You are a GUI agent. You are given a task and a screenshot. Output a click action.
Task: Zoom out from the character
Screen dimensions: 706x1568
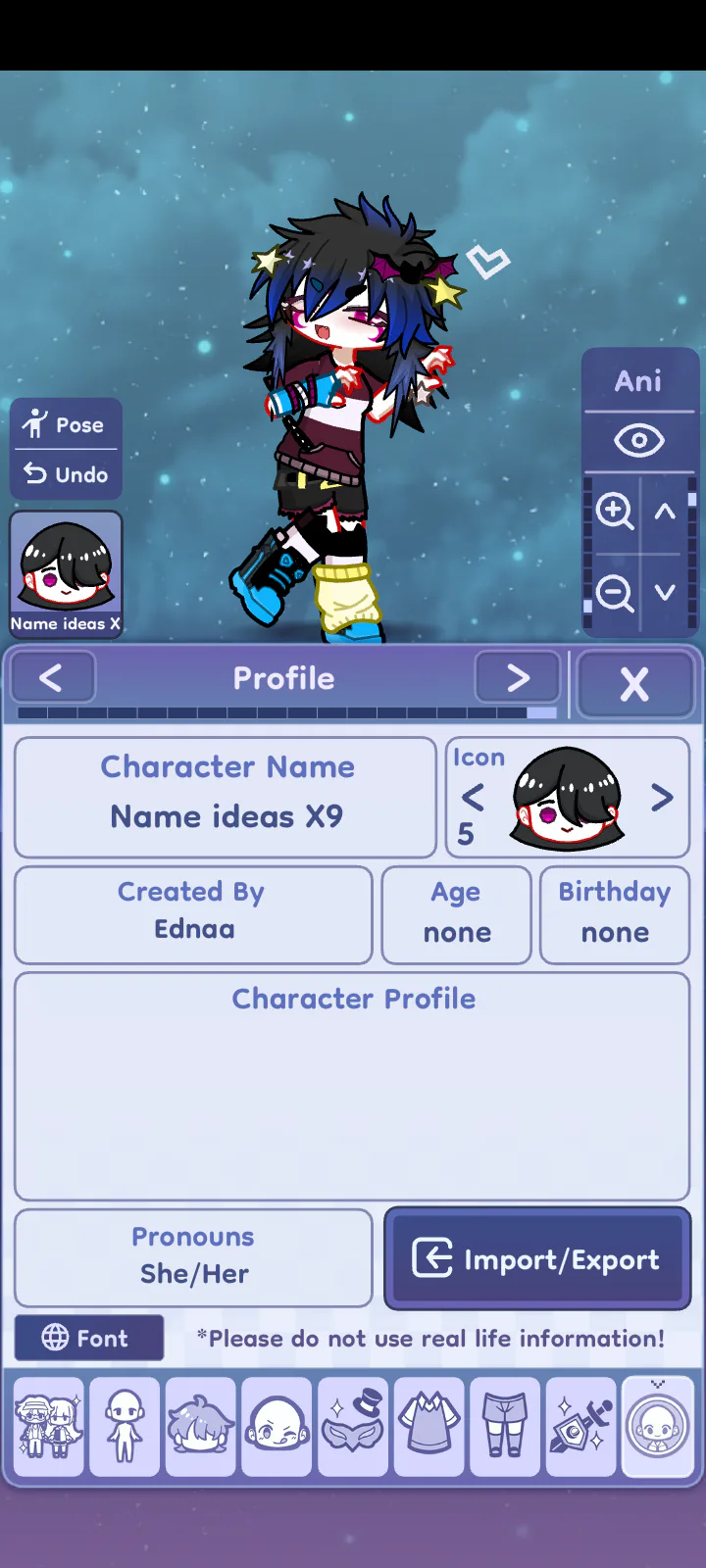[615, 593]
